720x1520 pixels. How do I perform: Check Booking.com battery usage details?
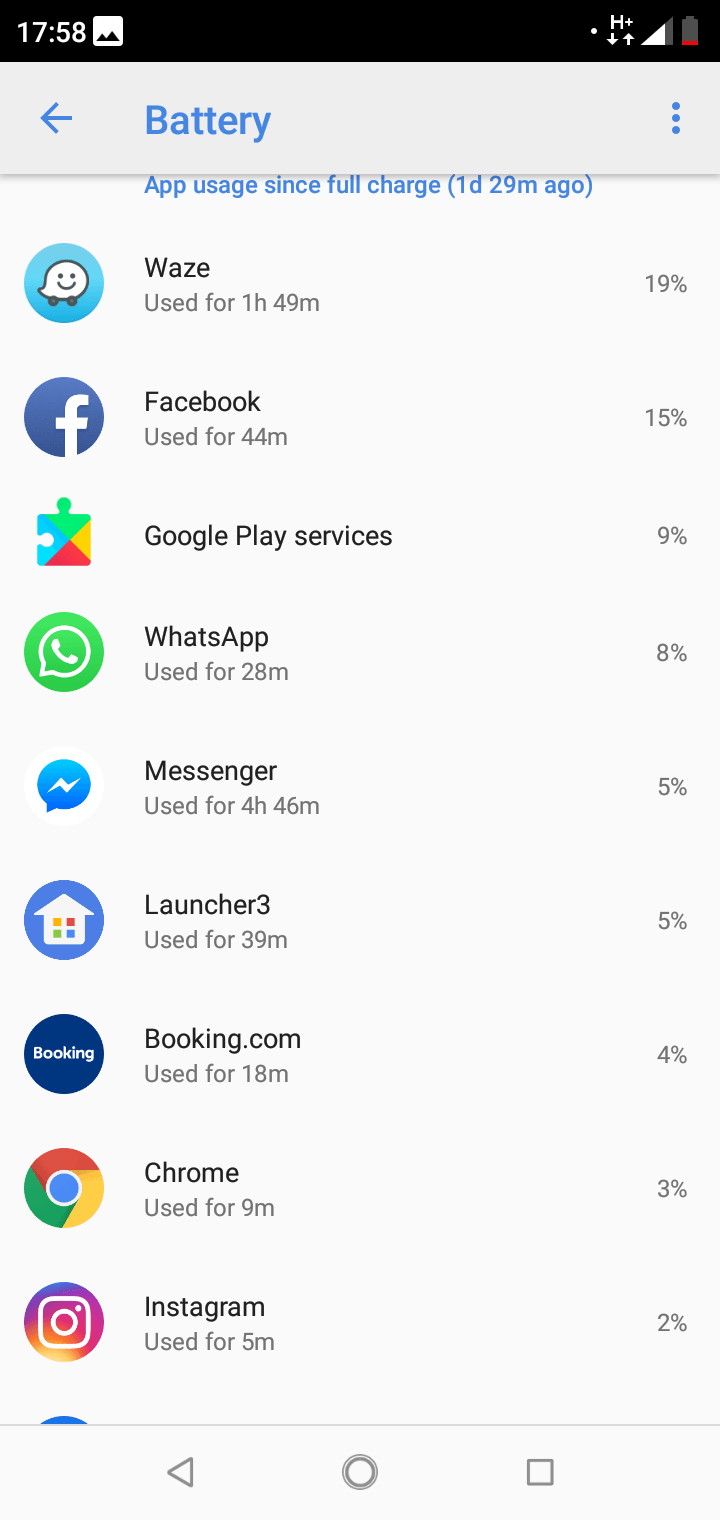click(x=360, y=1055)
